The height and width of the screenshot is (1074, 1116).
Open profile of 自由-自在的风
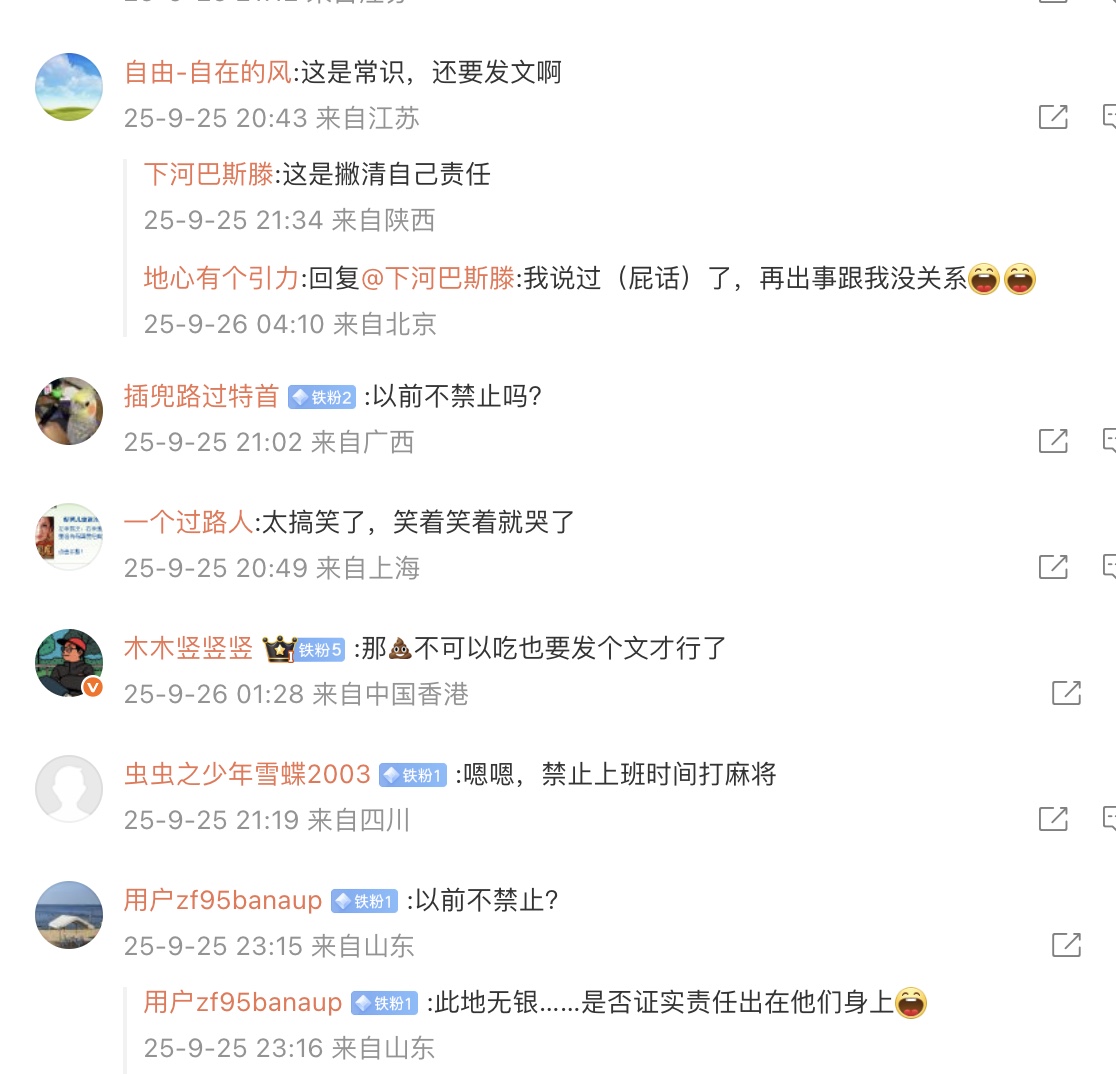click(x=207, y=73)
